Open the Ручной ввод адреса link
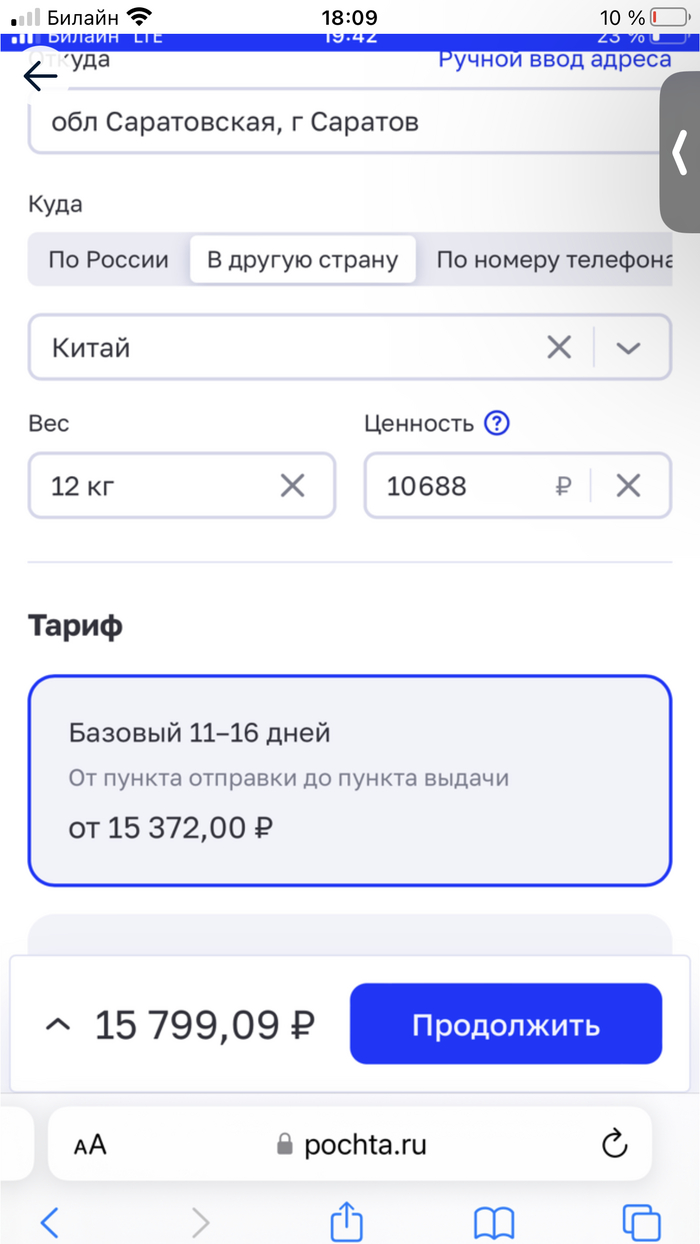 coord(555,59)
